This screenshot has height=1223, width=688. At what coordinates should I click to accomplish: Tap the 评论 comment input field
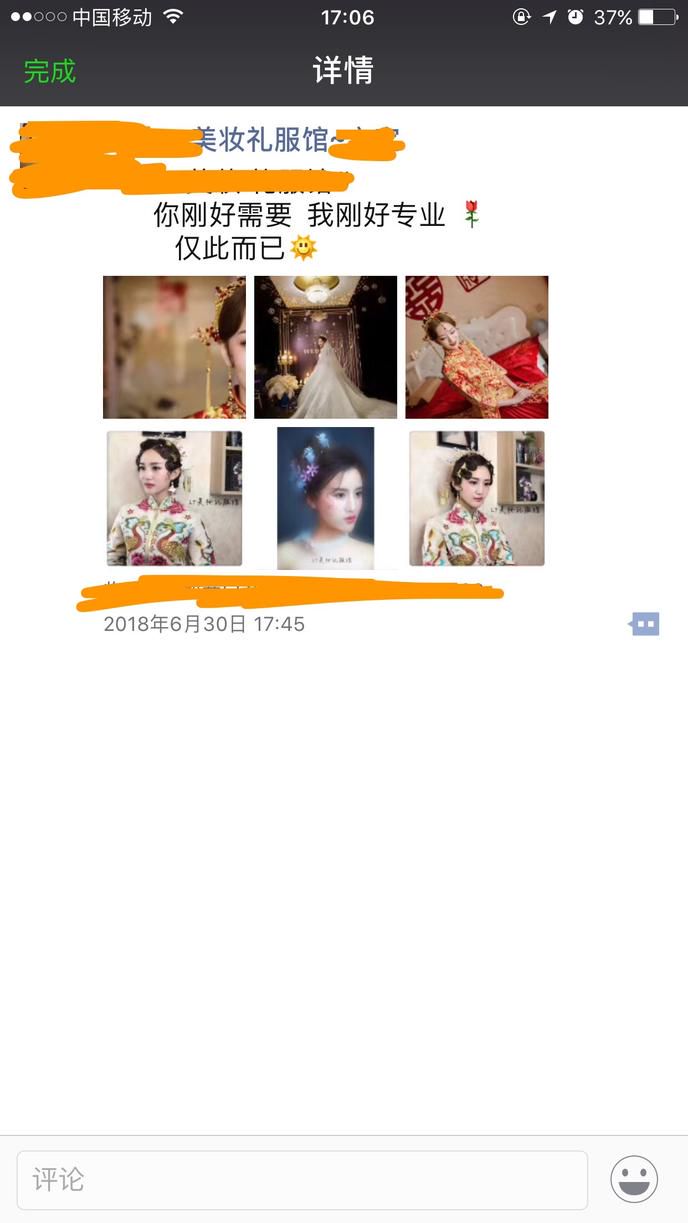coord(302,1180)
